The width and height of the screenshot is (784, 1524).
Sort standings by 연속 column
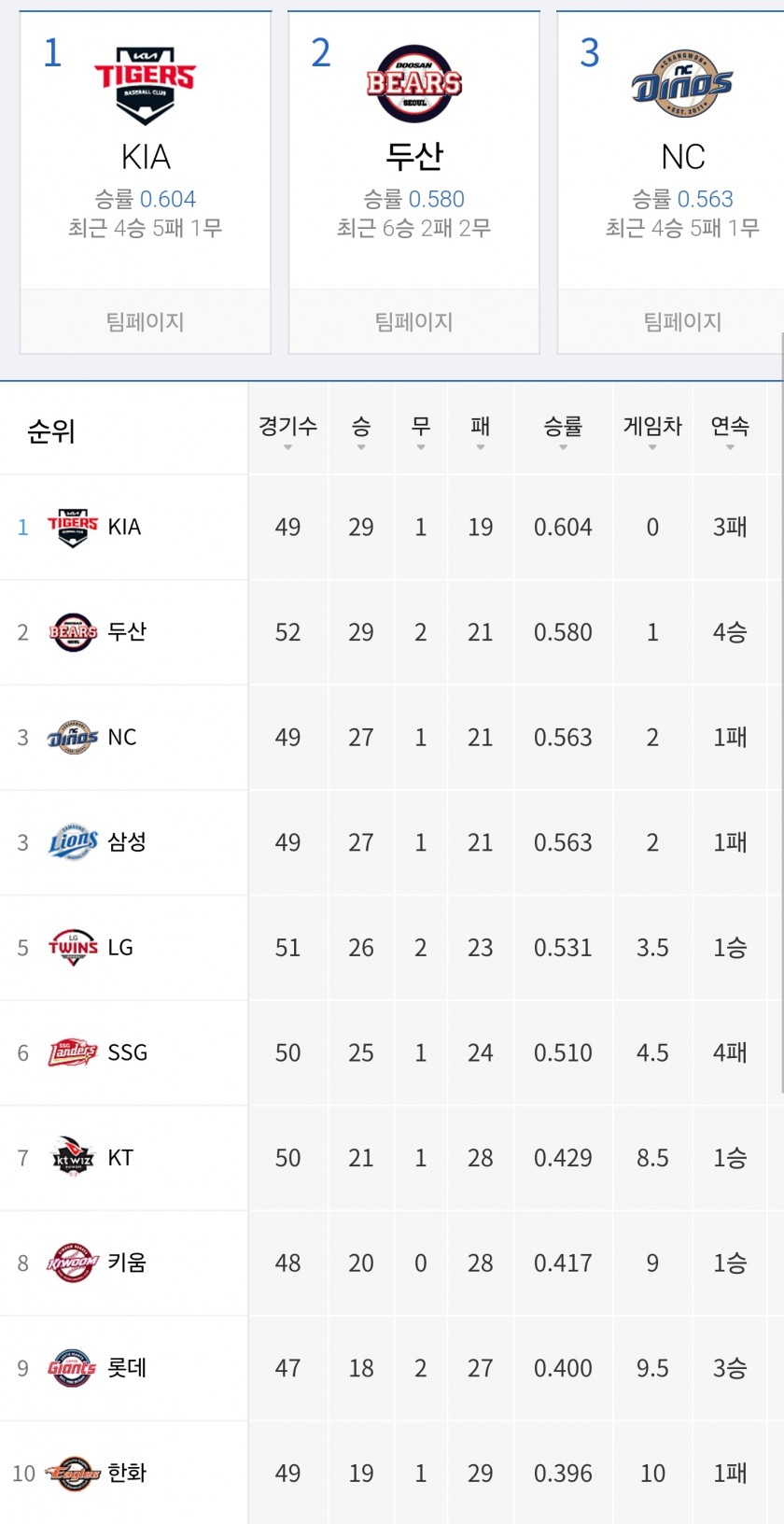730,430
